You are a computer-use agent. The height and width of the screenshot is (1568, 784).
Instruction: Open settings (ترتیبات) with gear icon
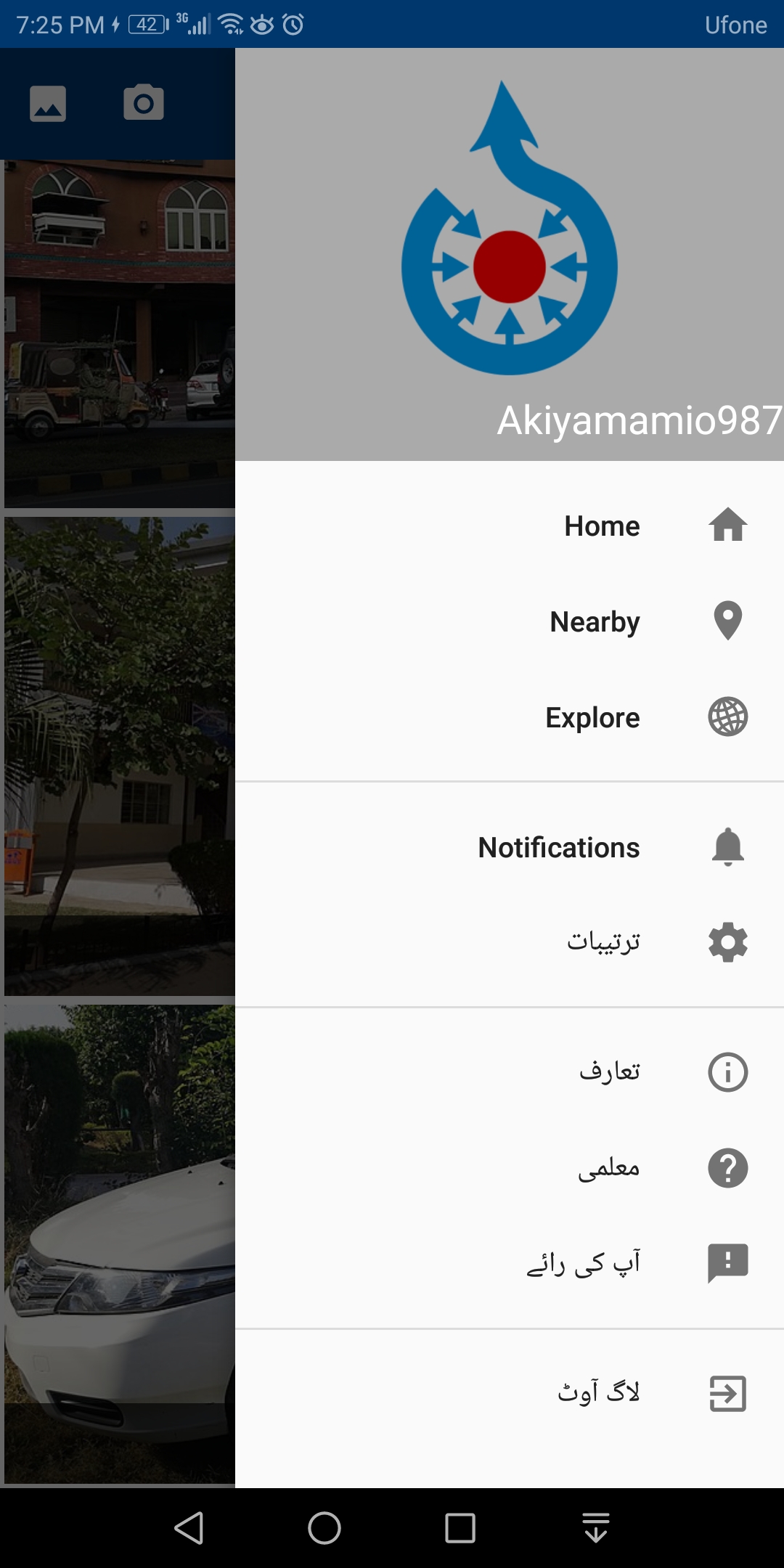tap(603, 942)
